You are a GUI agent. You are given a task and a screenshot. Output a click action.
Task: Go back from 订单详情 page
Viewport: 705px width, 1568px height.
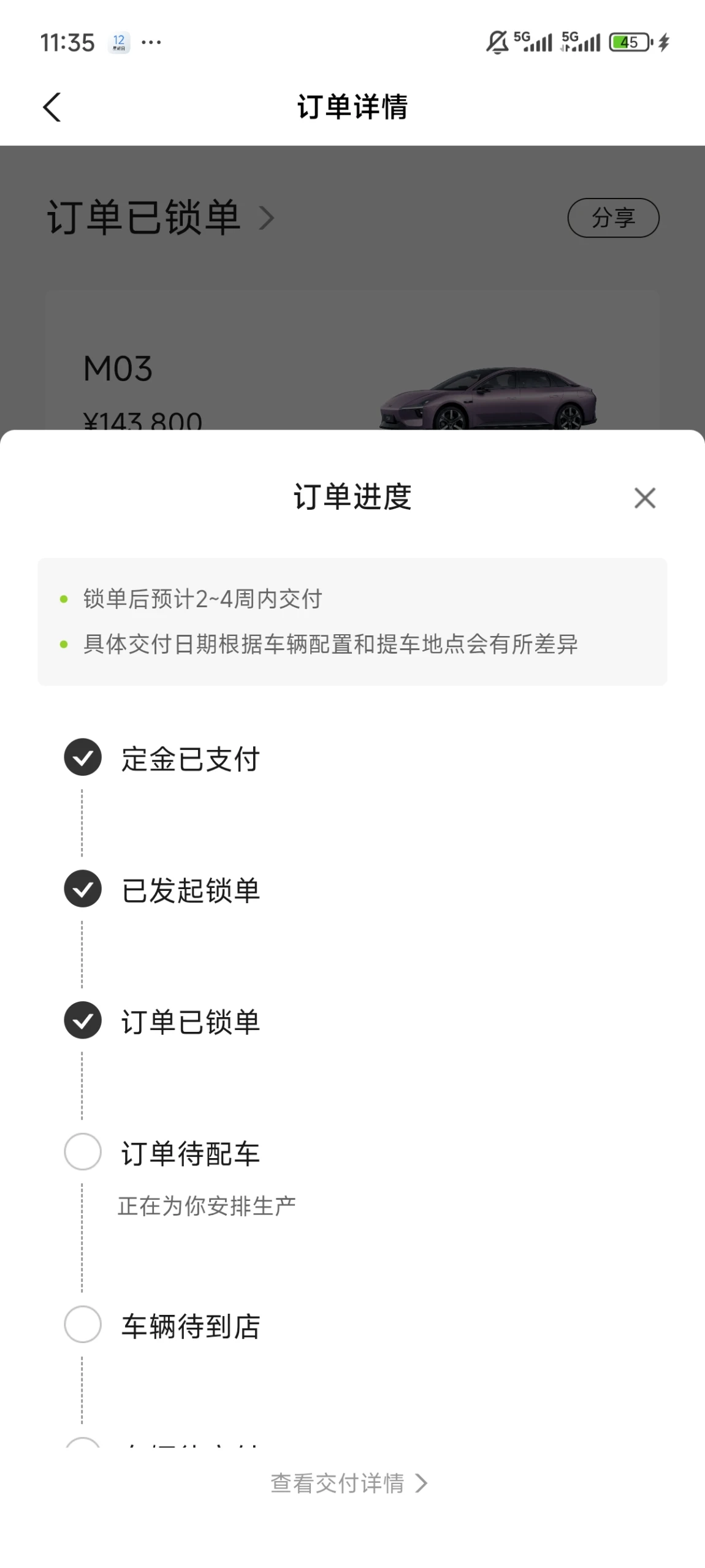(51, 107)
